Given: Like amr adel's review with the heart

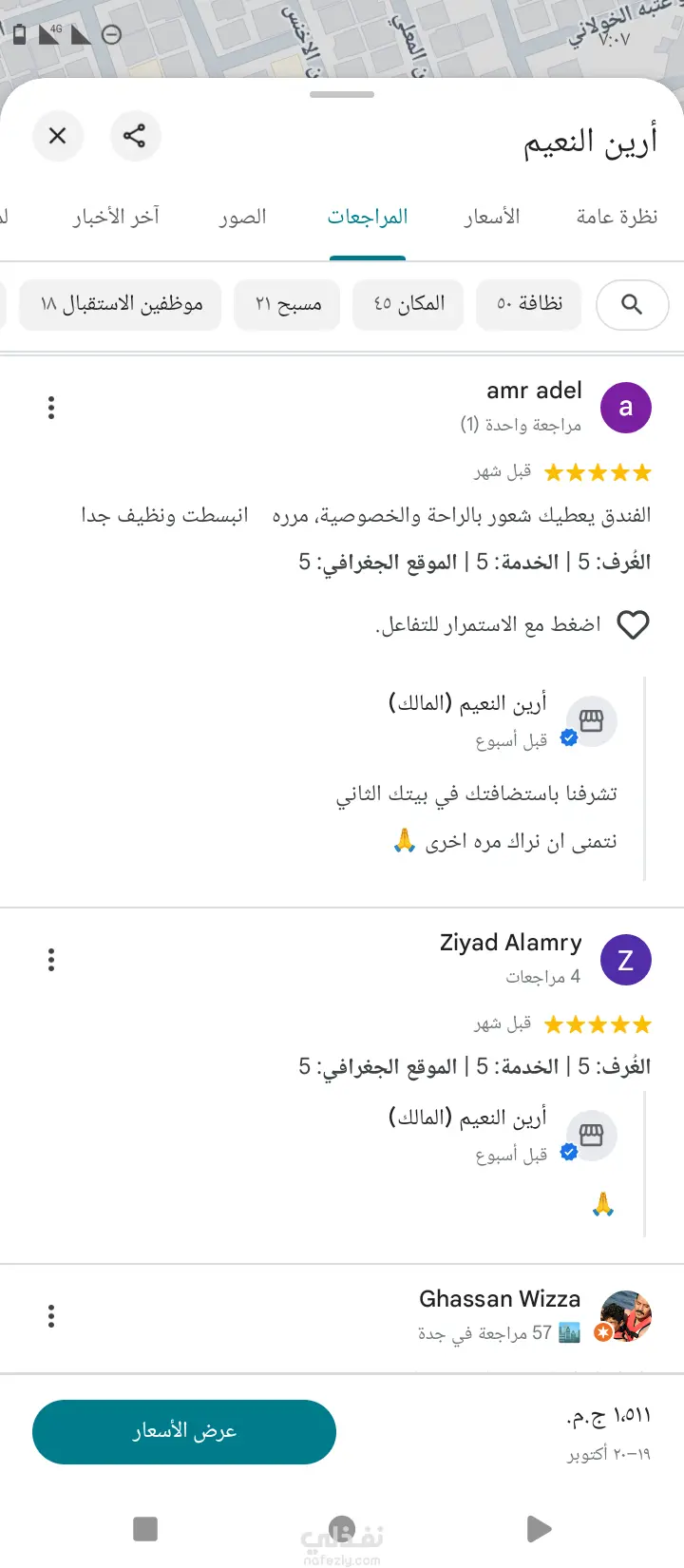Looking at the screenshot, I should tap(633, 624).
